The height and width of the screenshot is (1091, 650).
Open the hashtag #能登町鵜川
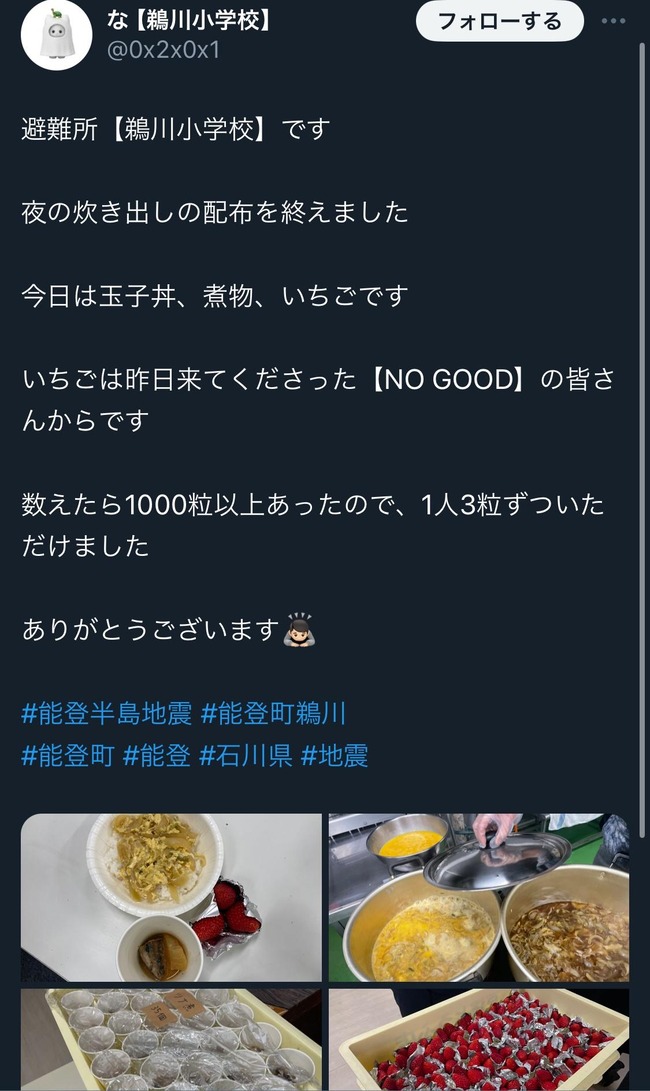273,714
